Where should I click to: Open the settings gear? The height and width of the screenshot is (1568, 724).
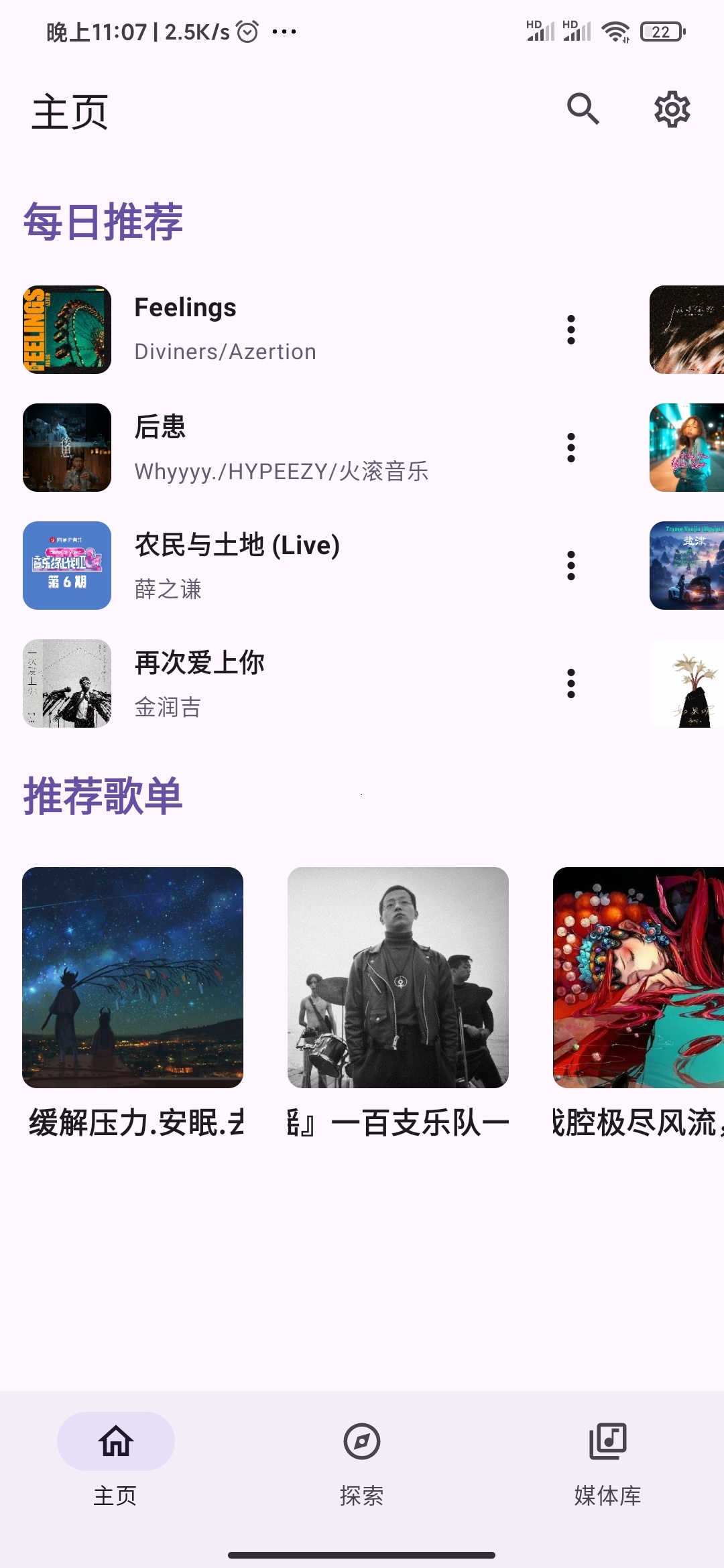click(x=672, y=109)
